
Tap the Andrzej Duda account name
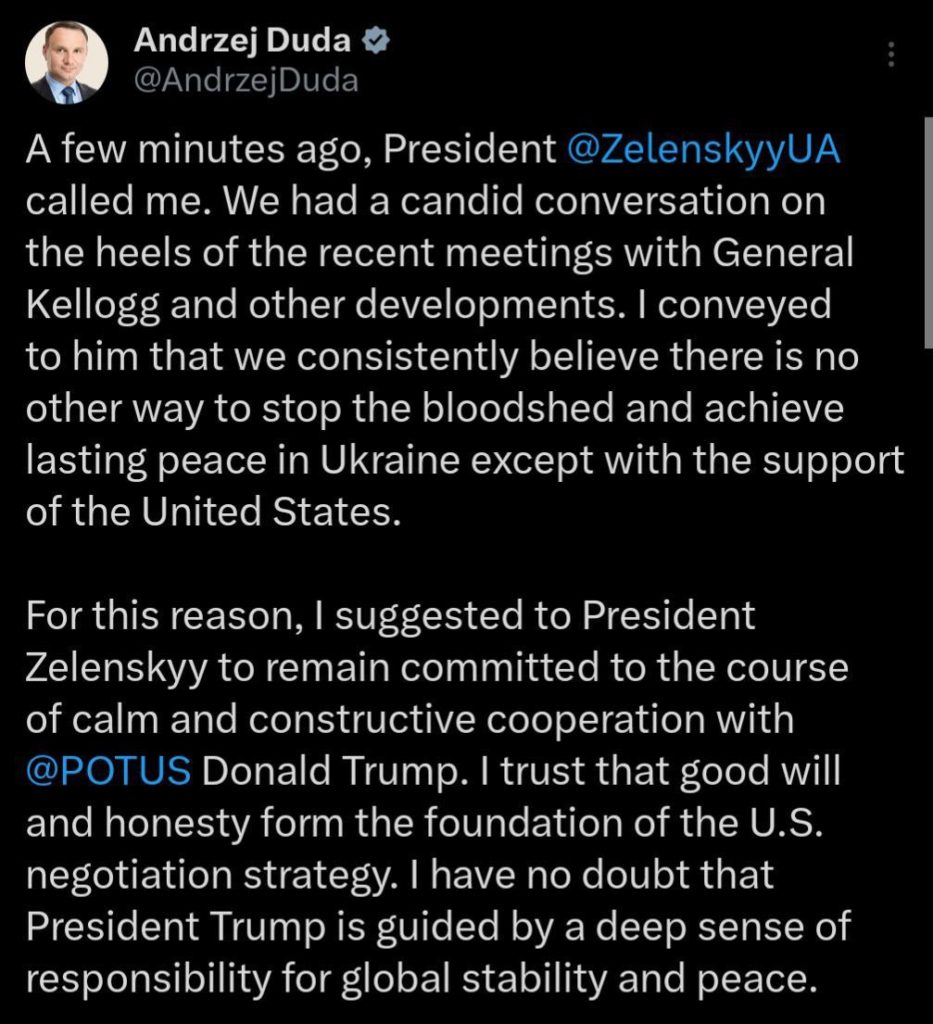(x=245, y=42)
